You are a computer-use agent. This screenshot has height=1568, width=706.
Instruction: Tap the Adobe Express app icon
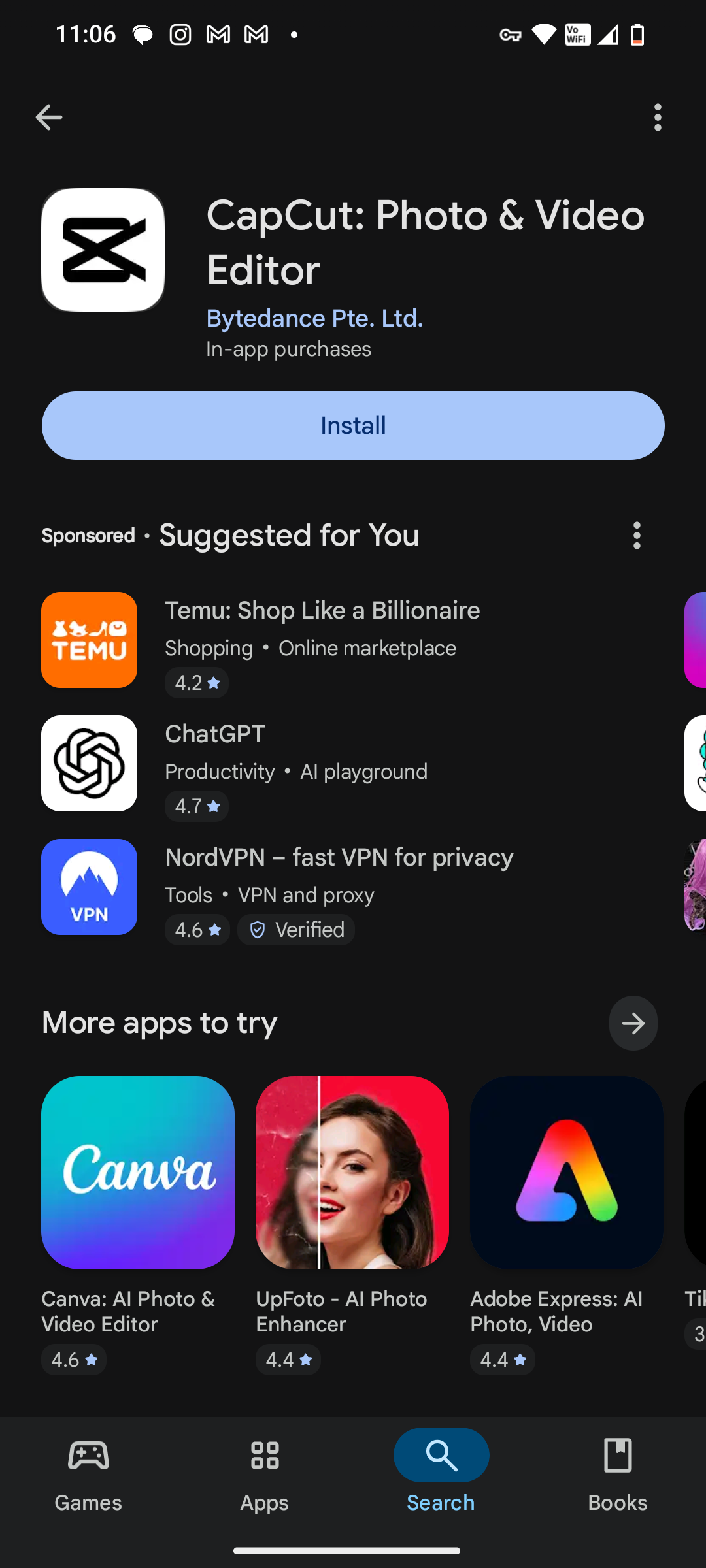(x=566, y=1171)
